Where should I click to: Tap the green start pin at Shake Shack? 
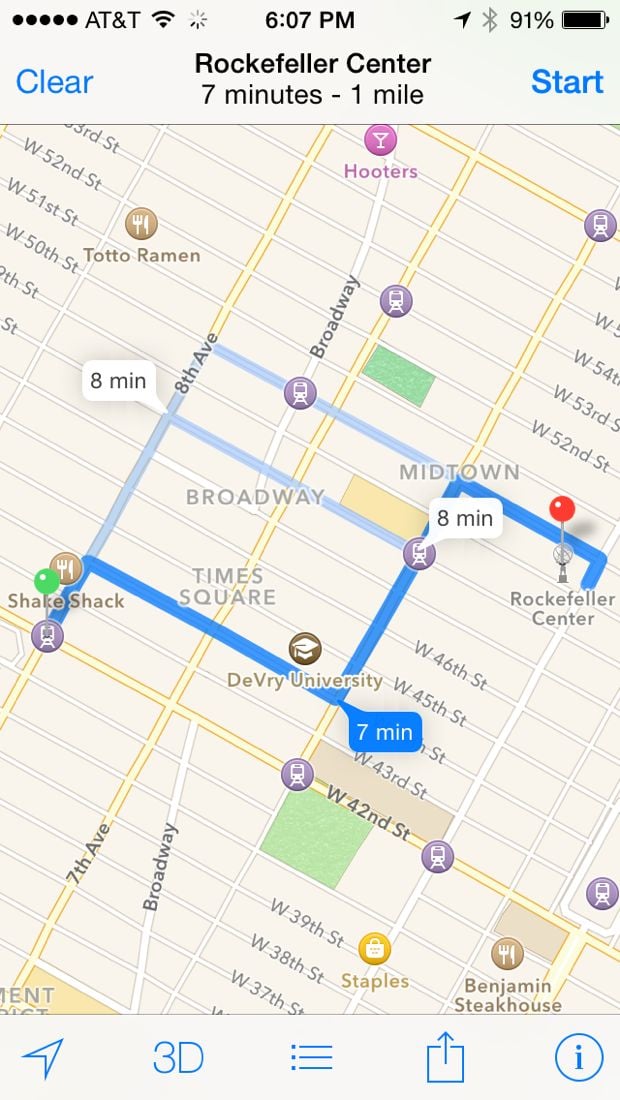(46, 582)
